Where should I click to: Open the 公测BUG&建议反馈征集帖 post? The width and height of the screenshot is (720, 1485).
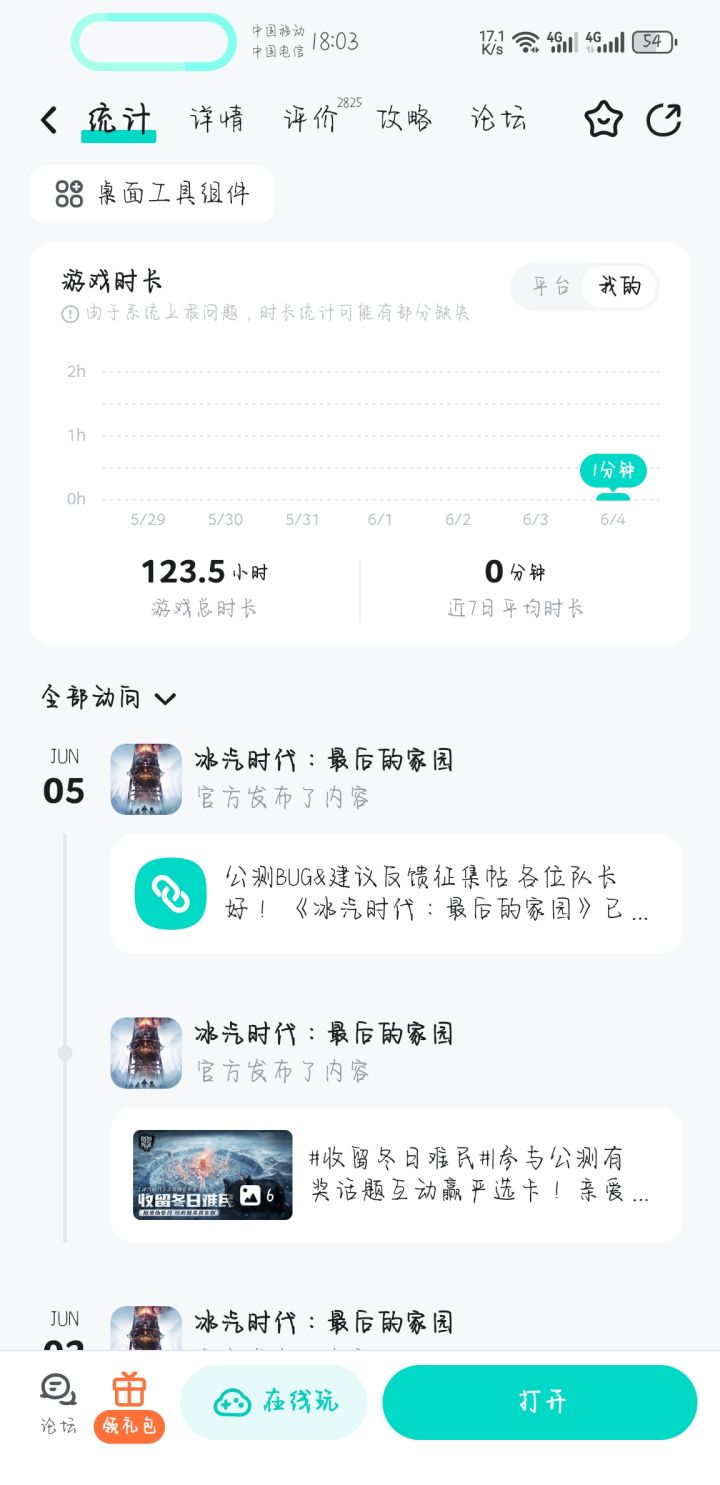[396, 893]
